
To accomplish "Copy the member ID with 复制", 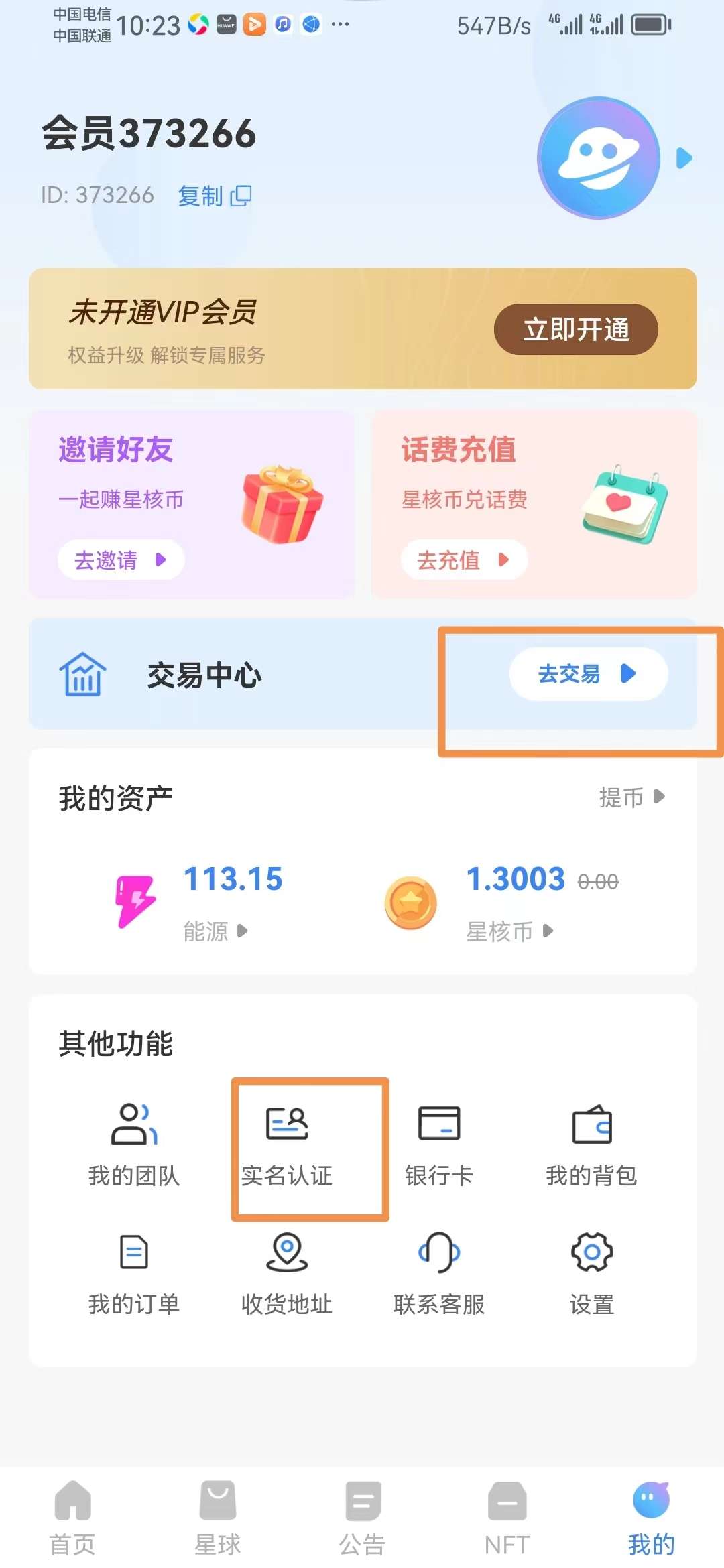I will pos(215,196).
